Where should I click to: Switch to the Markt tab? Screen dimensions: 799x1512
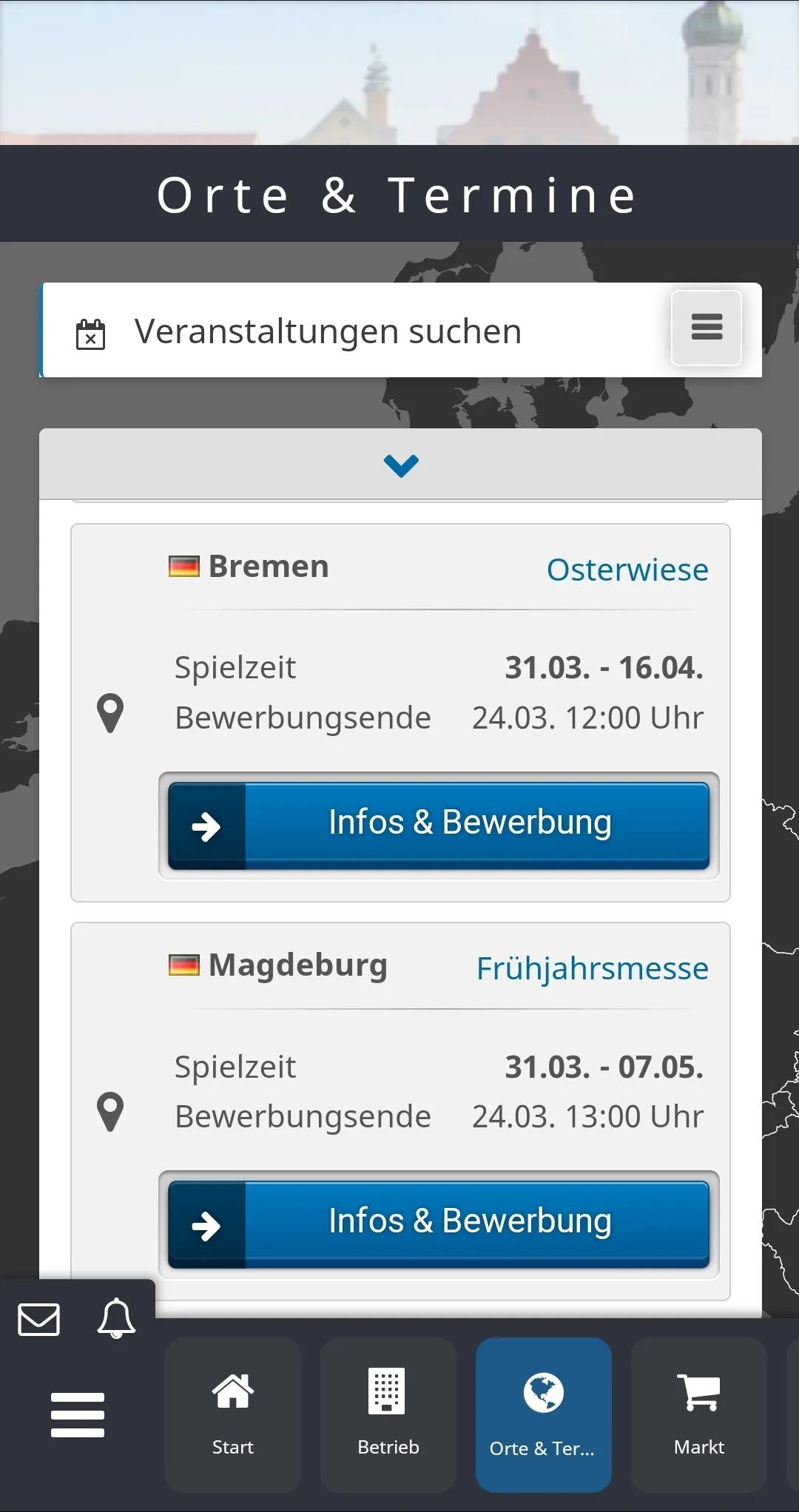pos(698,1414)
